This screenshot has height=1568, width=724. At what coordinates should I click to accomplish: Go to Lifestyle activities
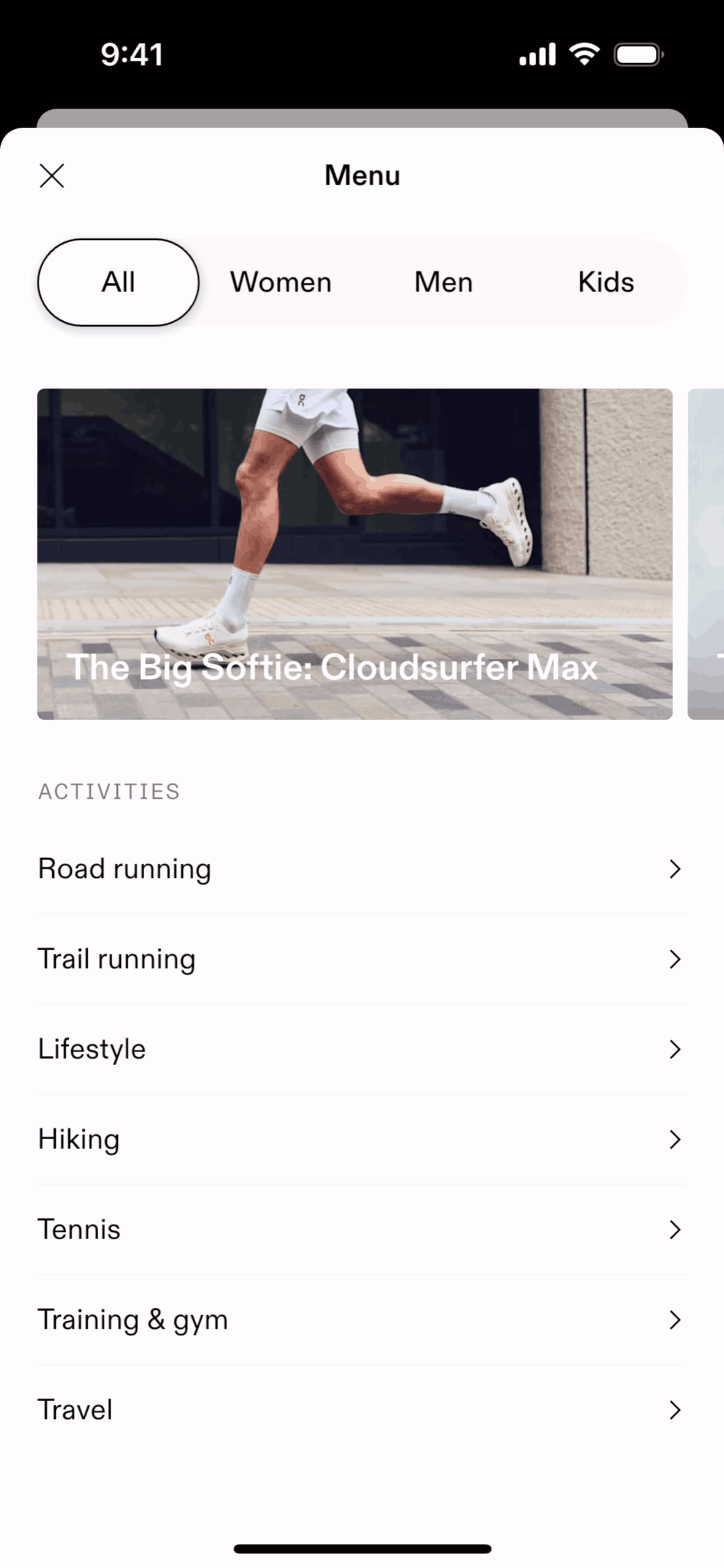361,1050
